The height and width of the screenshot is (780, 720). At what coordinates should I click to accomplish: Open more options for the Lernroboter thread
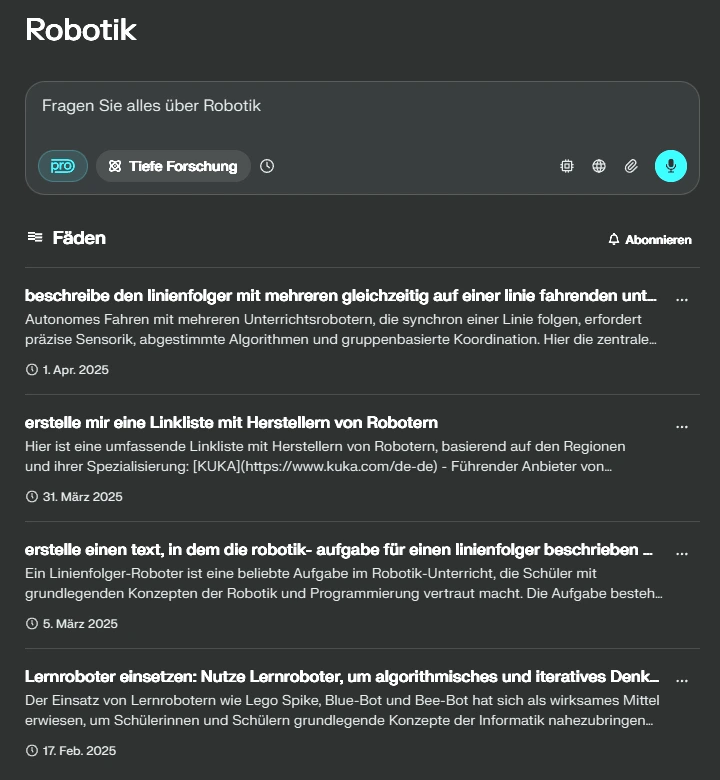coord(682,679)
